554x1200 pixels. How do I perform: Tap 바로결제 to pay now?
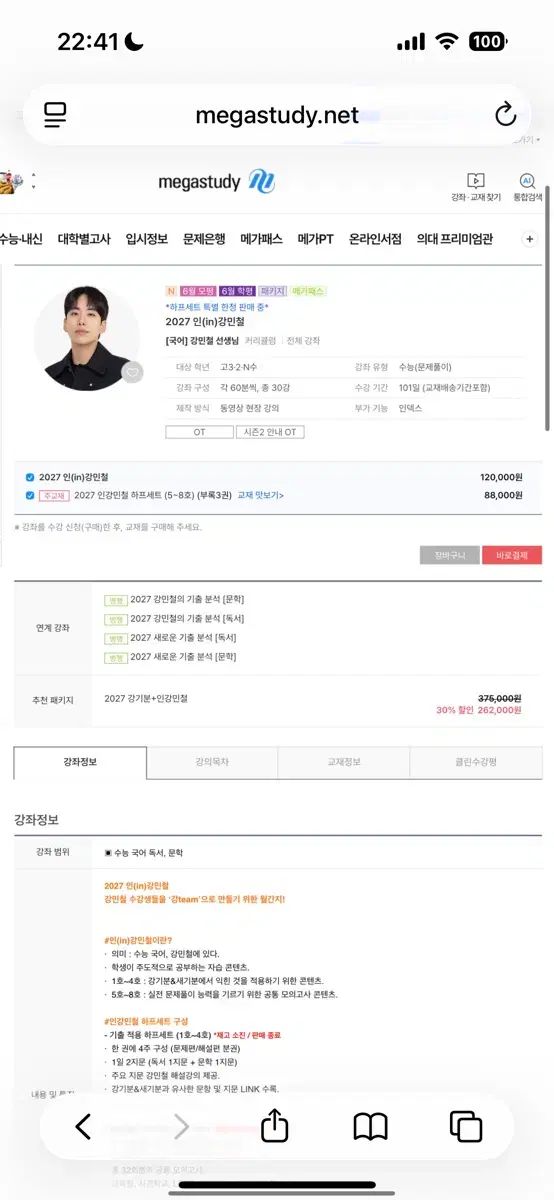pos(511,555)
